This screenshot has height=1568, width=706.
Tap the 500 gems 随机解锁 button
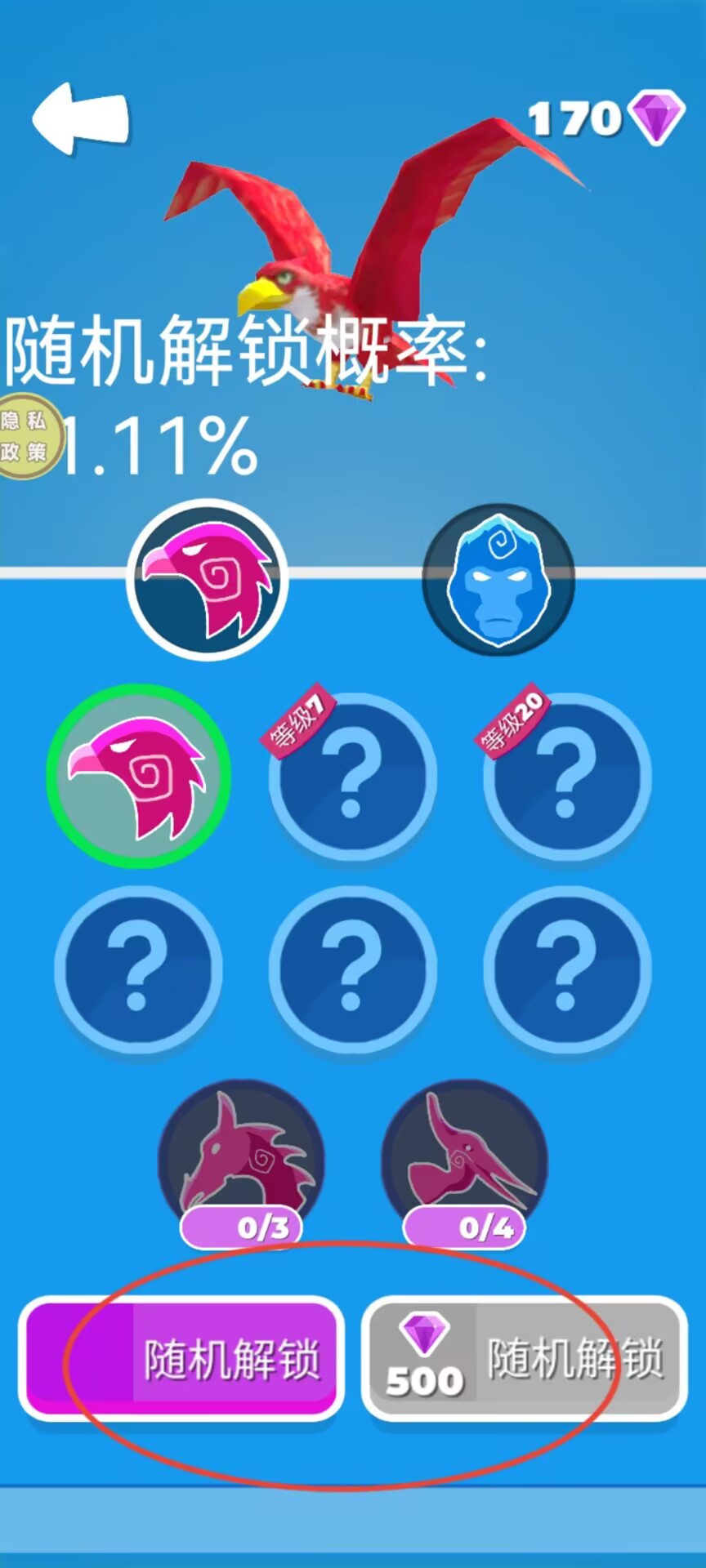pos(524,1359)
